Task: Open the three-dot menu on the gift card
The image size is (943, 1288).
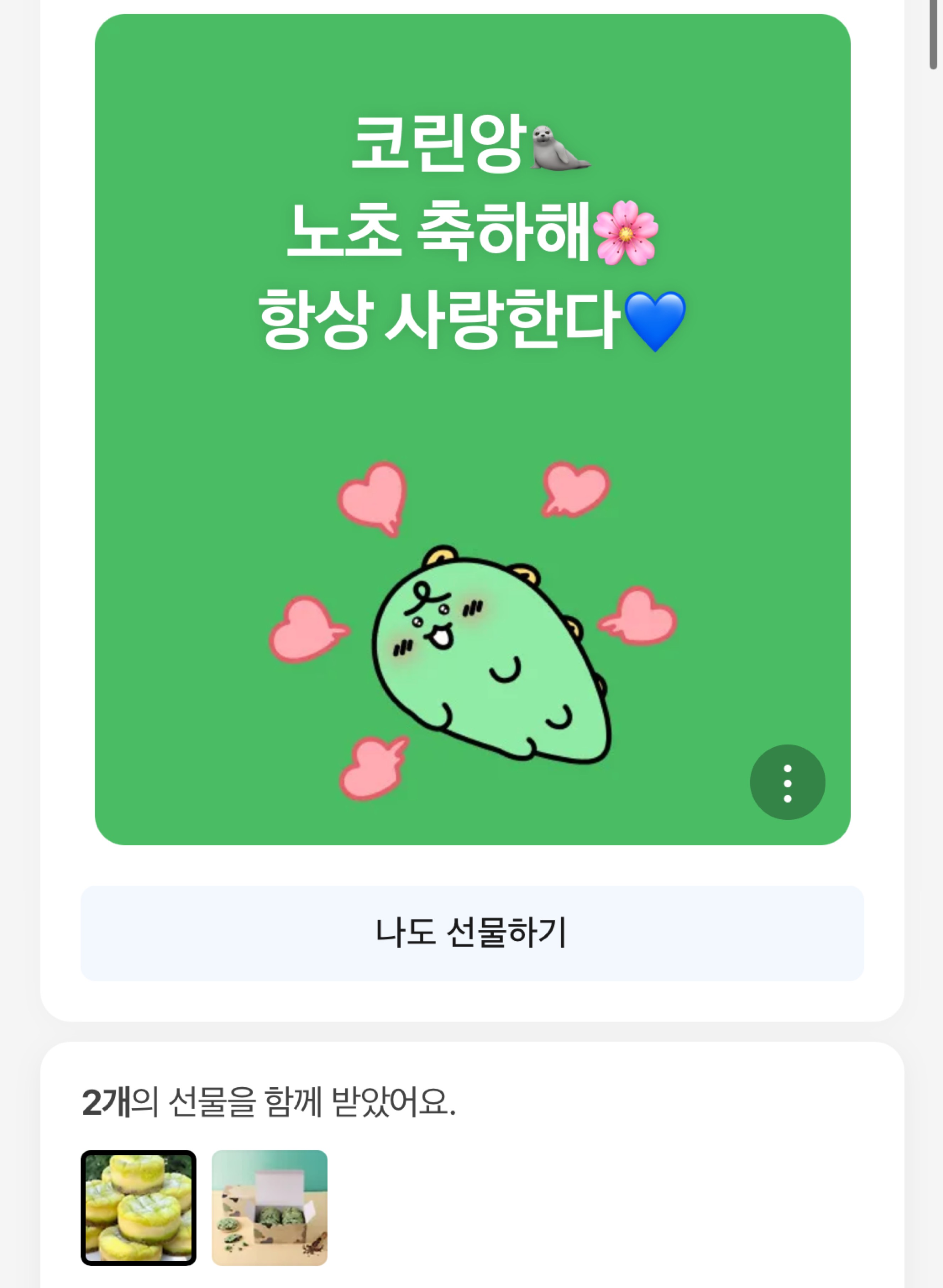Action: (x=787, y=782)
